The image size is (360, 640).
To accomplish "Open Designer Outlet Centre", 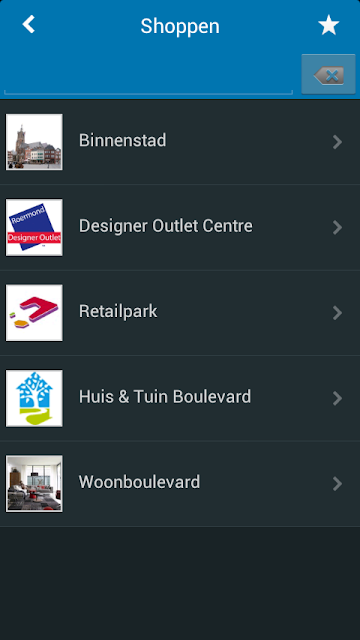I will coord(180,227).
